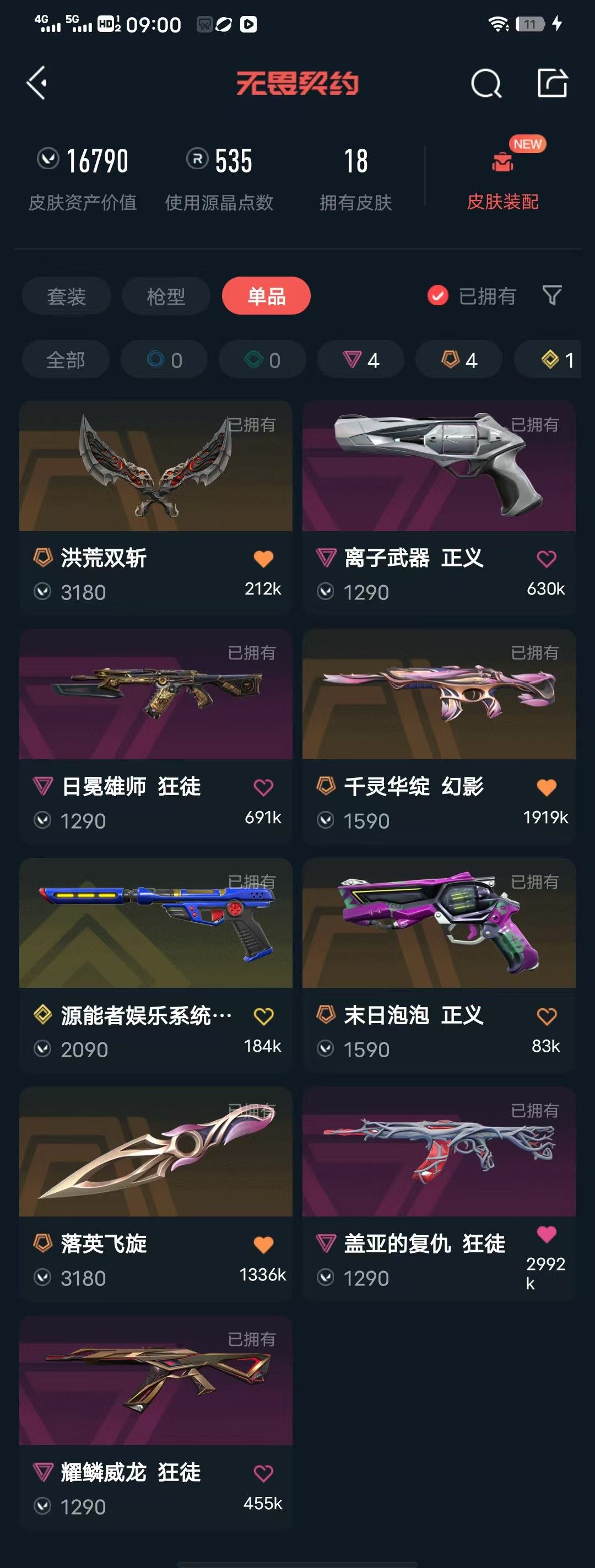Unlike the 千灵华绽 幻影 skin
Image resolution: width=595 pixels, height=1568 pixels.
(547, 787)
